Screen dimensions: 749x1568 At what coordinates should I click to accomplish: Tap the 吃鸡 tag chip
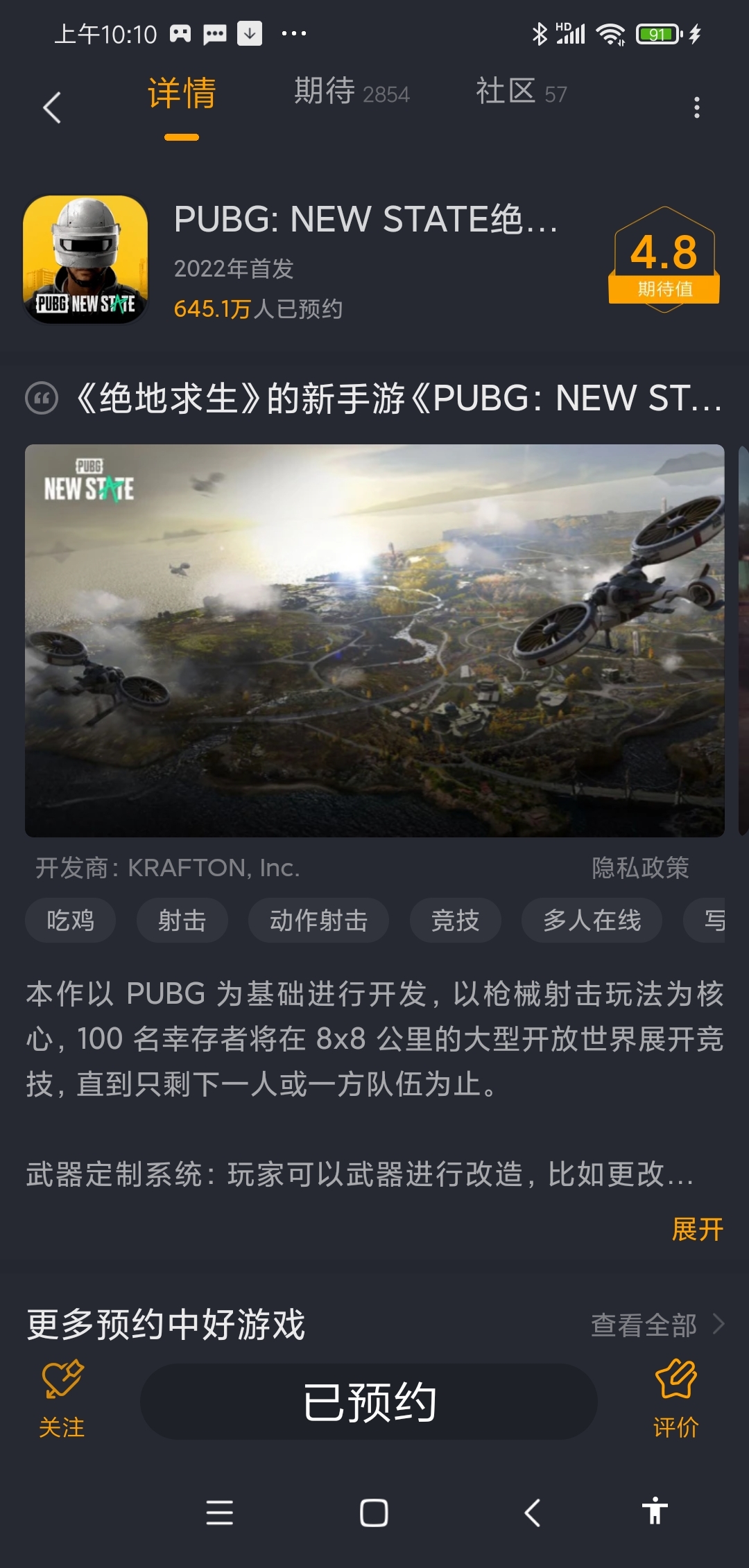pyautogui.click(x=70, y=921)
